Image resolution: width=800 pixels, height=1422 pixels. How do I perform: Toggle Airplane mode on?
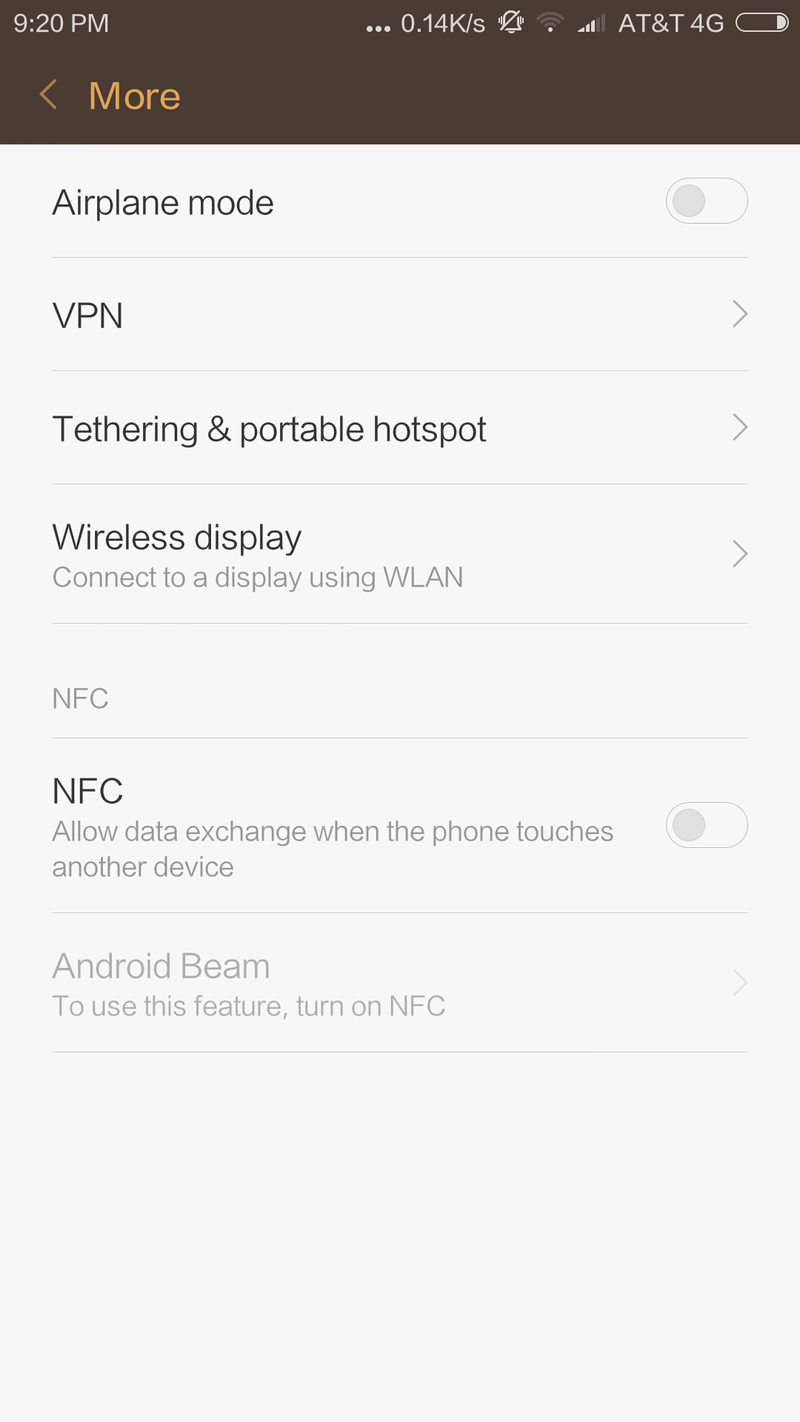pyautogui.click(x=706, y=201)
